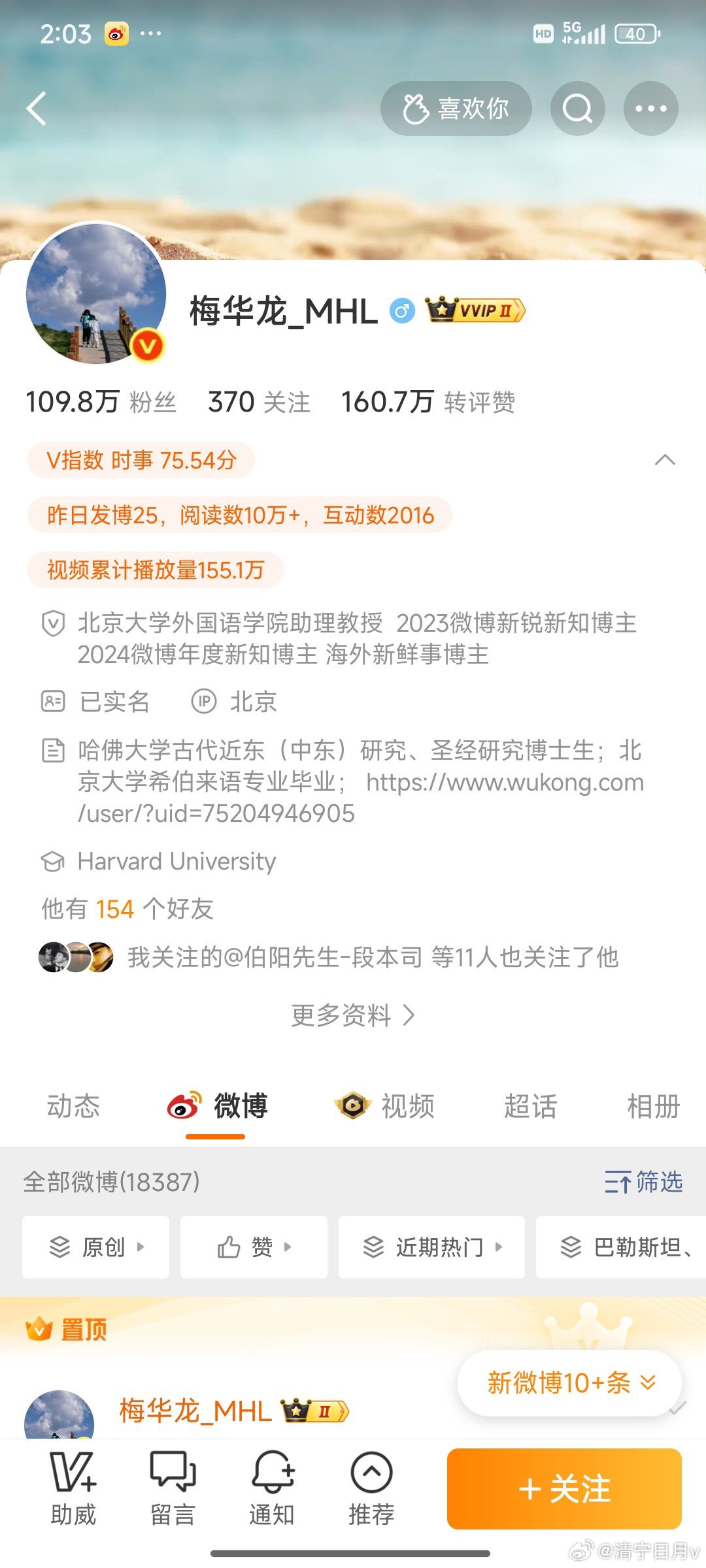Tap the 喜欢你 button at top
This screenshot has width=706, height=1568.
coord(456,108)
